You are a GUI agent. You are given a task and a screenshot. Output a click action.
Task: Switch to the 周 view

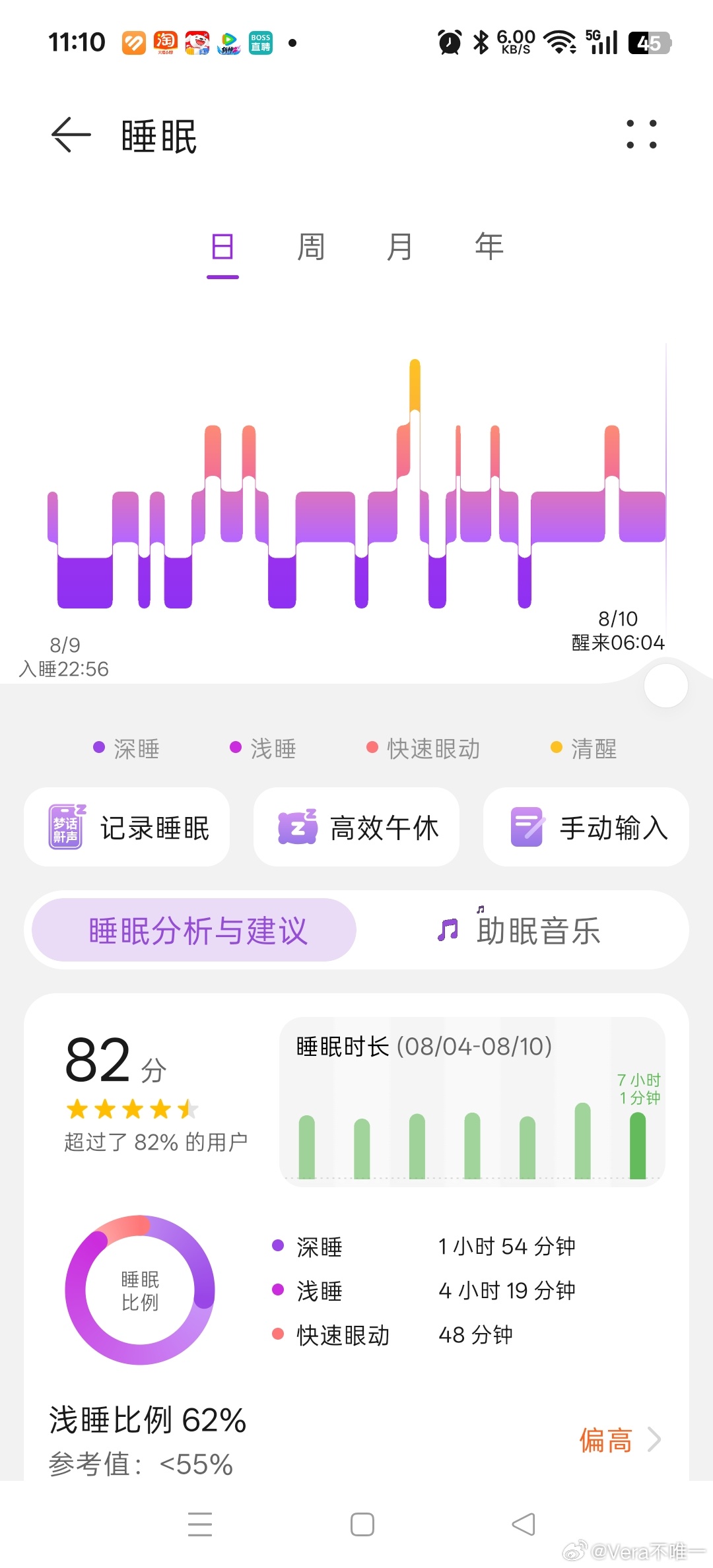[x=311, y=247]
